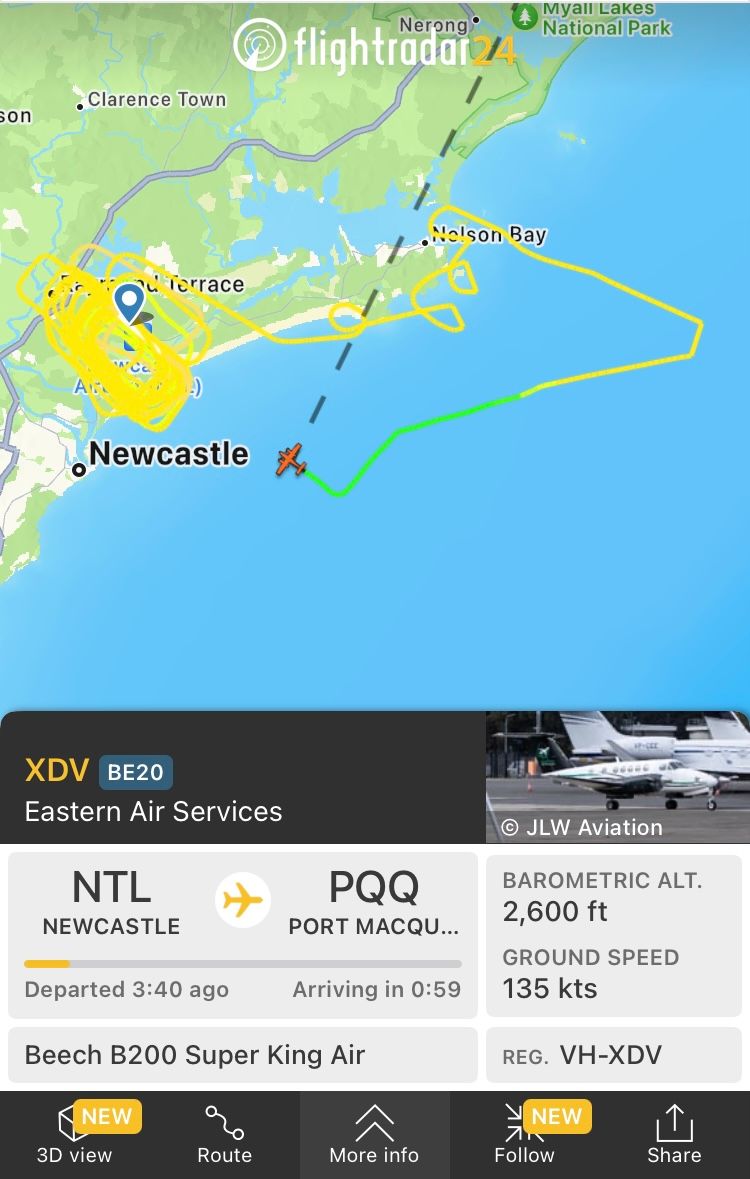Open NTL to PQQ route card
750x1179 pixels.
coord(242,934)
